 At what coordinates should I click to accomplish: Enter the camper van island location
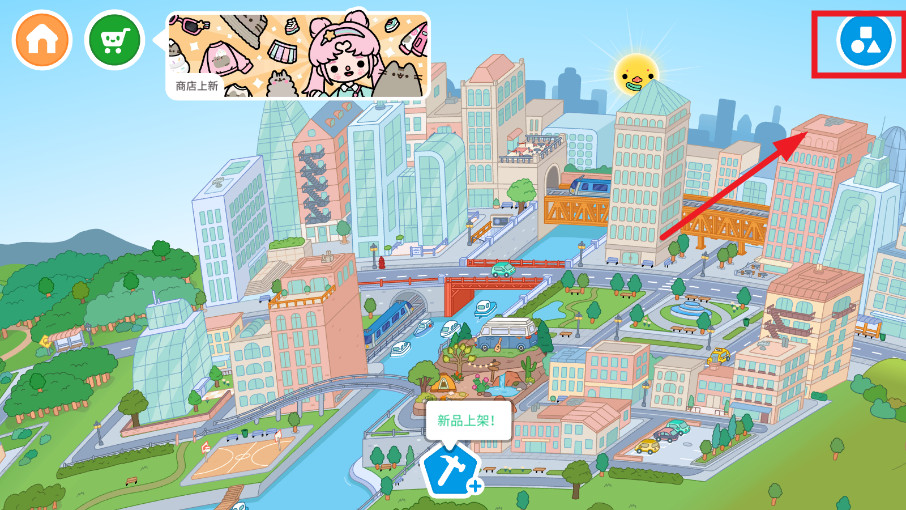point(505,335)
